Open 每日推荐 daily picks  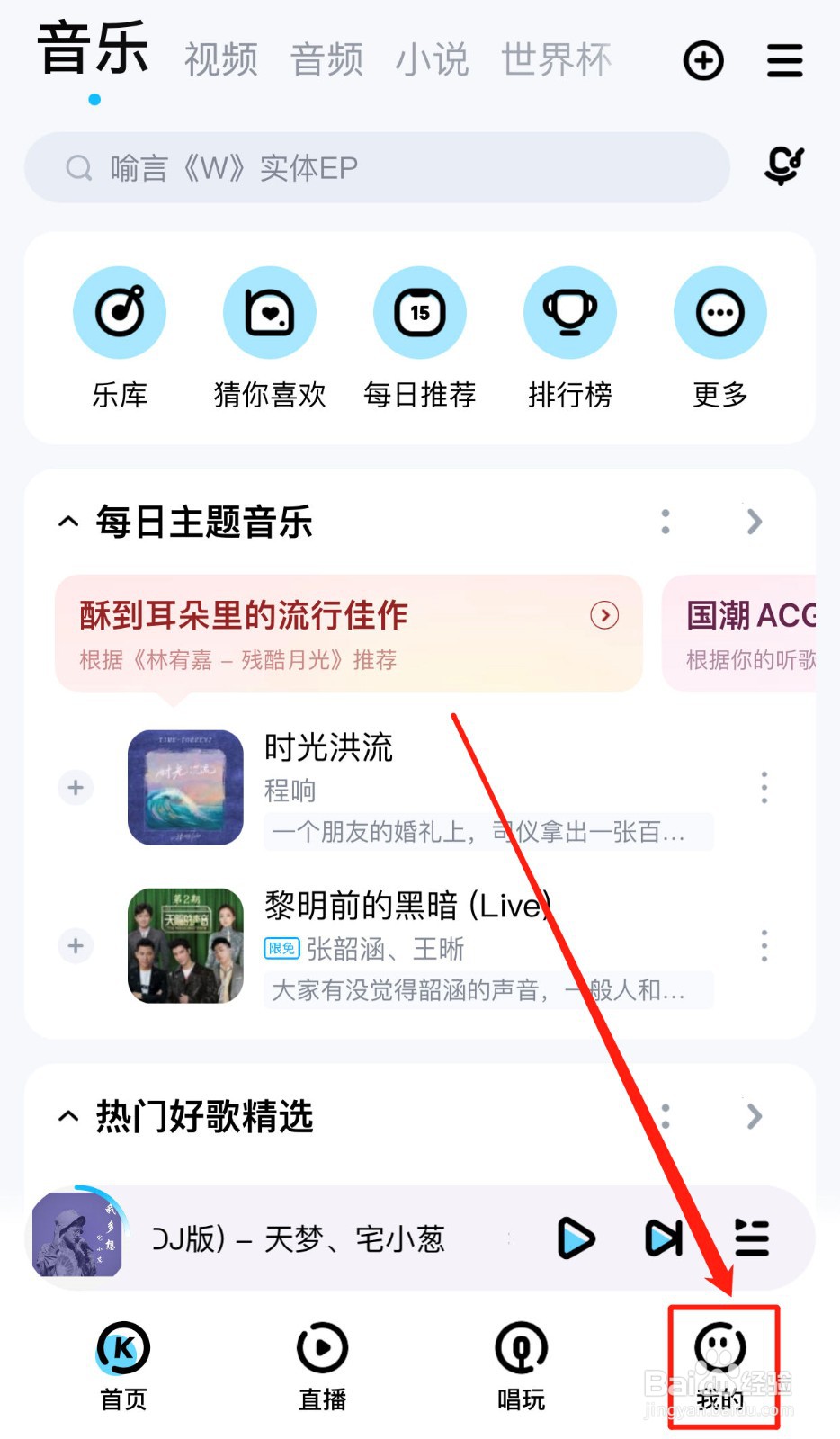pos(419,312)
